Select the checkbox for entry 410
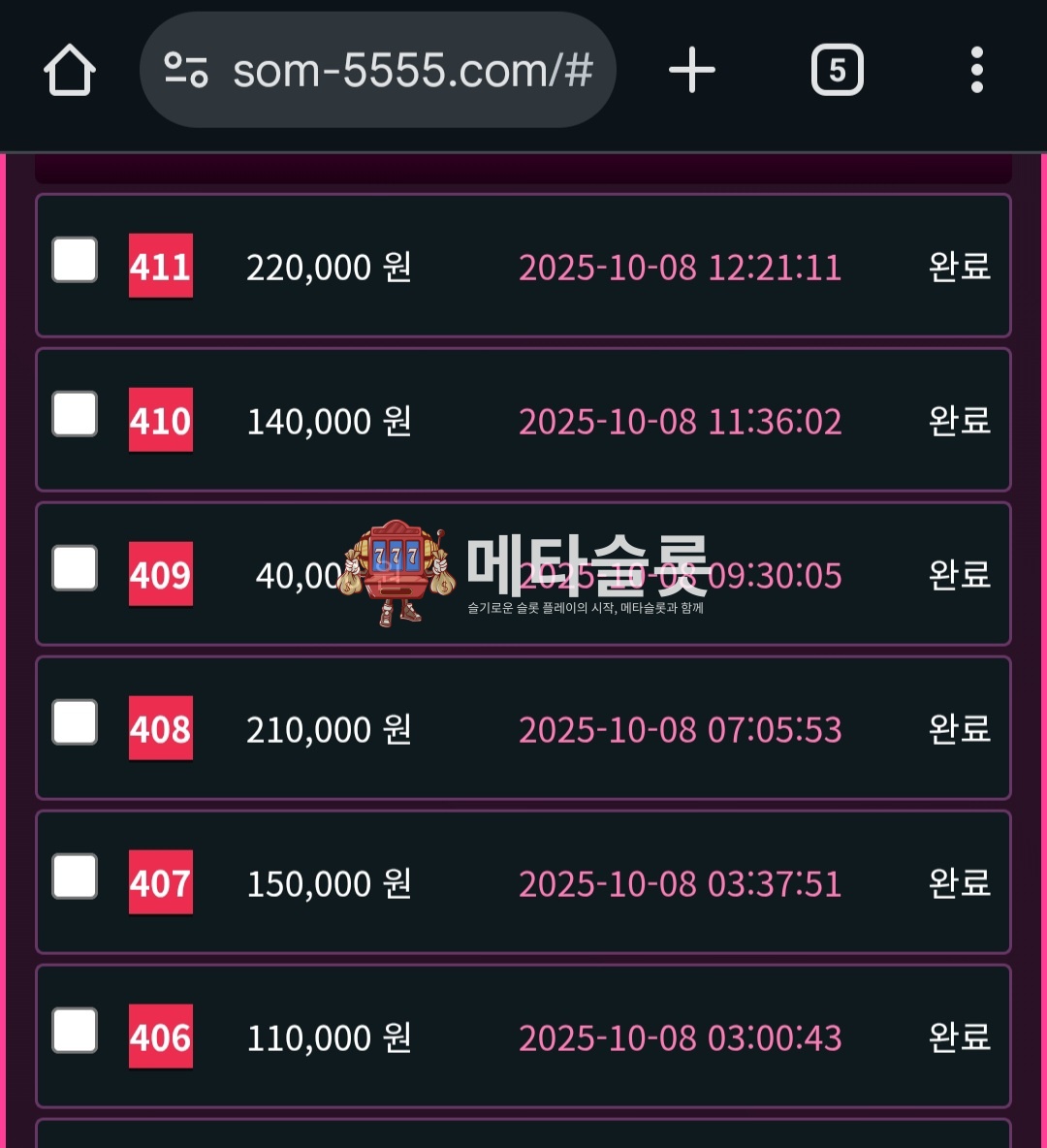This screenshot has width=1047, height=1148. pyautogui.click(x=75, y=414)
